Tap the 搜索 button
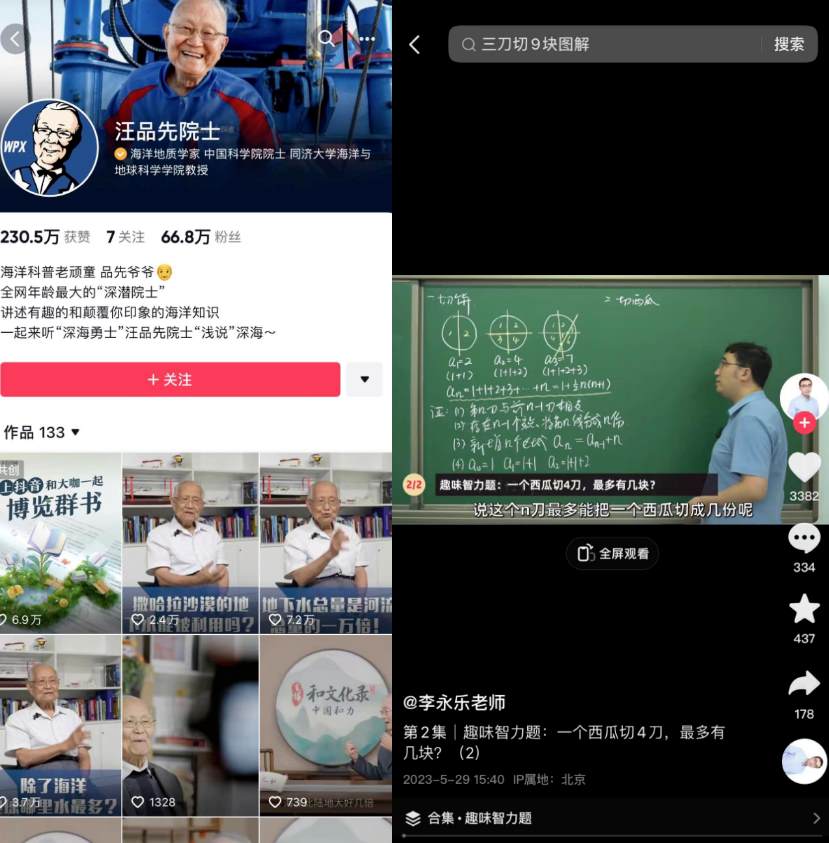This screenshot has width=829, height=843. [789, 44]
